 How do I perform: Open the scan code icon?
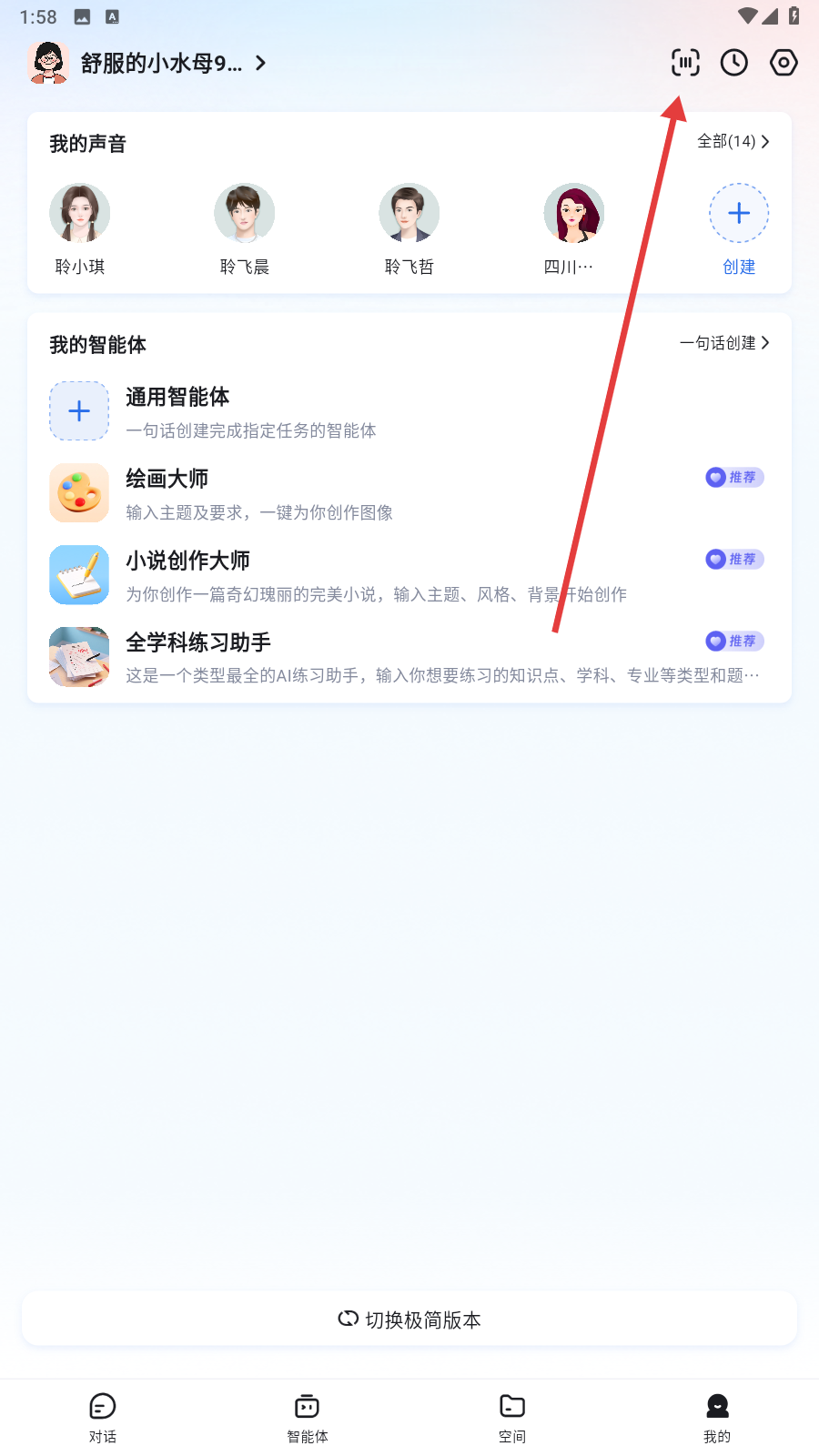pyautogui.click(x=685, y=63)
